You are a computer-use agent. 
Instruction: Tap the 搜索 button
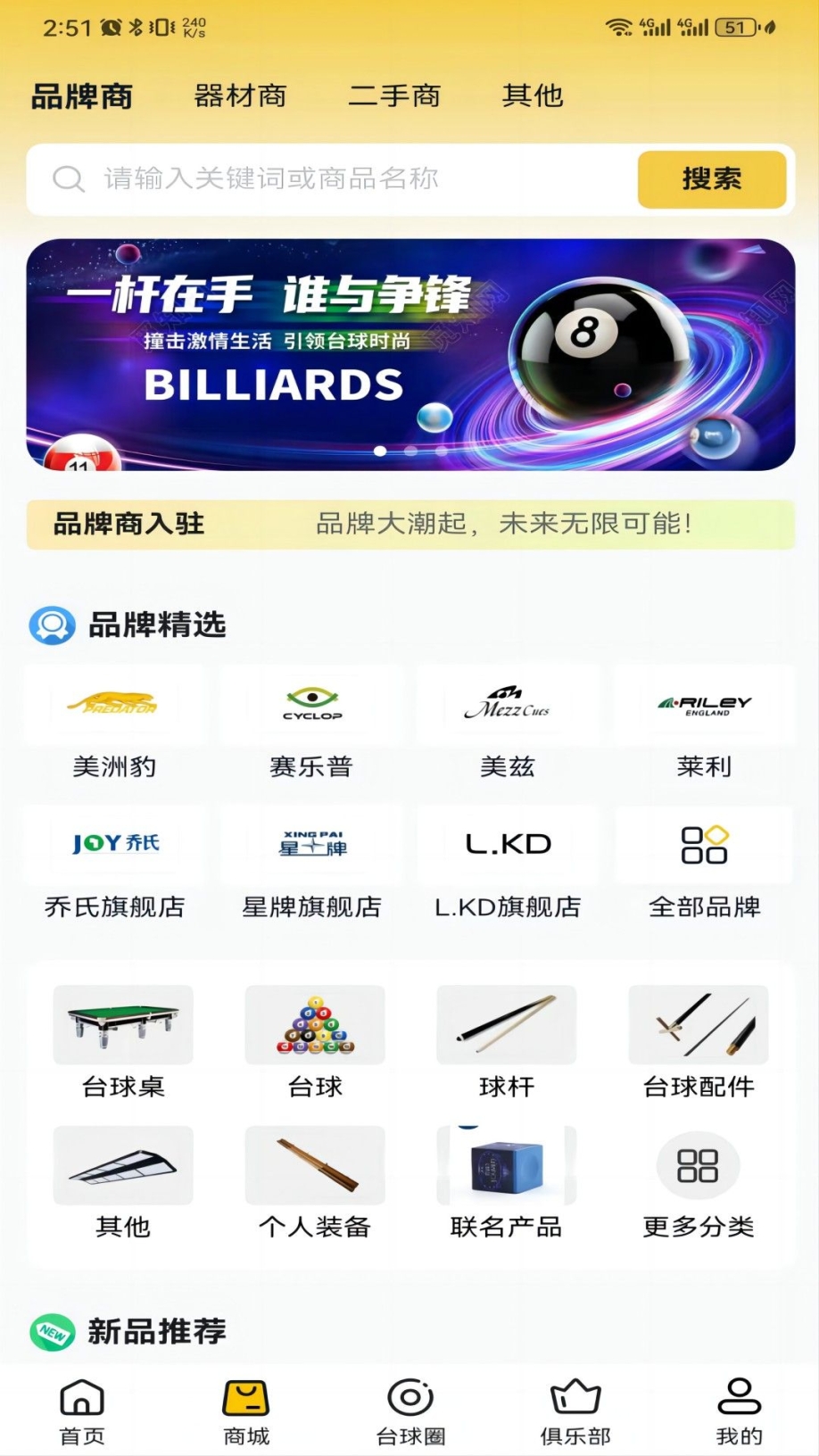[x=711, y=179]
